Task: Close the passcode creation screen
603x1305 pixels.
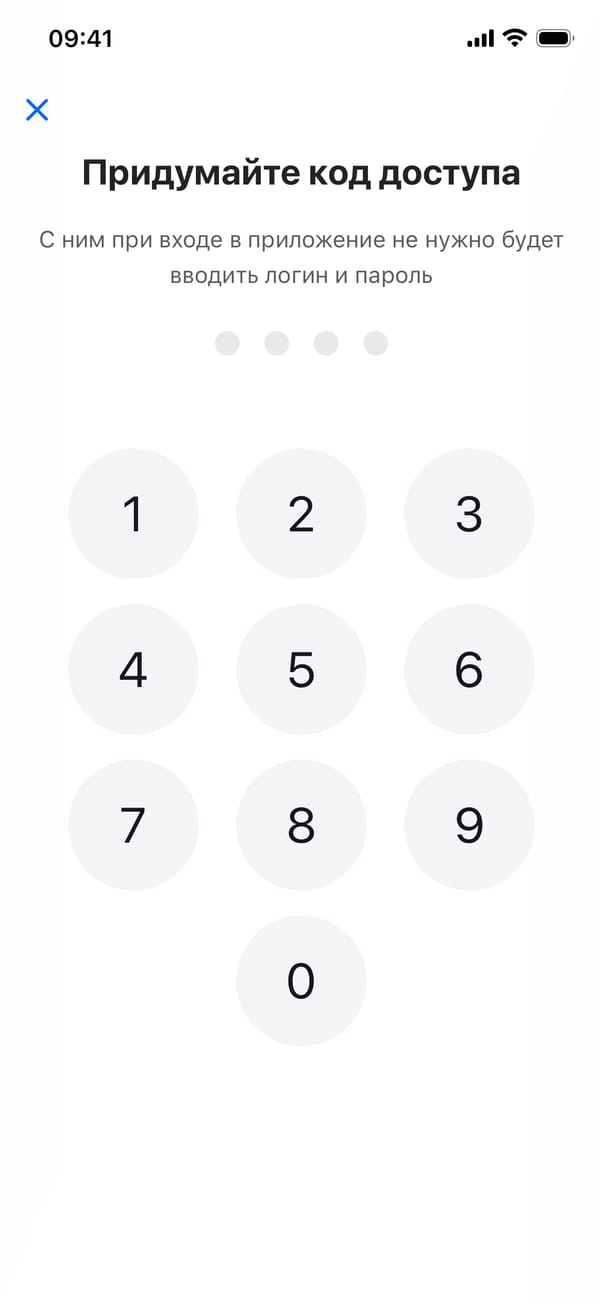Action: pyautogui.click(x=37, y=110)
